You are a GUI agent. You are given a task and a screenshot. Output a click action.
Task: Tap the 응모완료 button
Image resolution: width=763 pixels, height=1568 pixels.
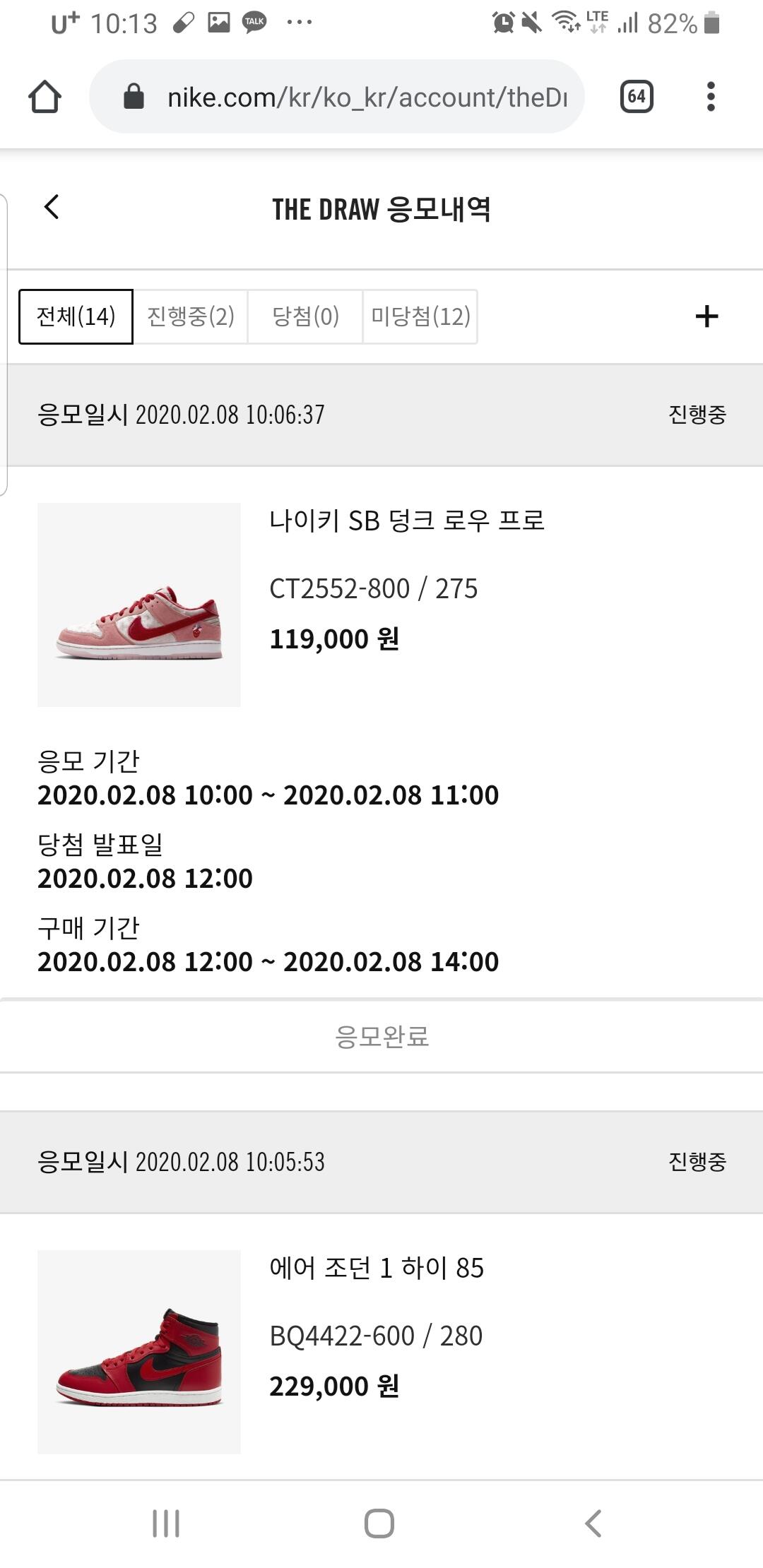click(x=381, y=1036)
